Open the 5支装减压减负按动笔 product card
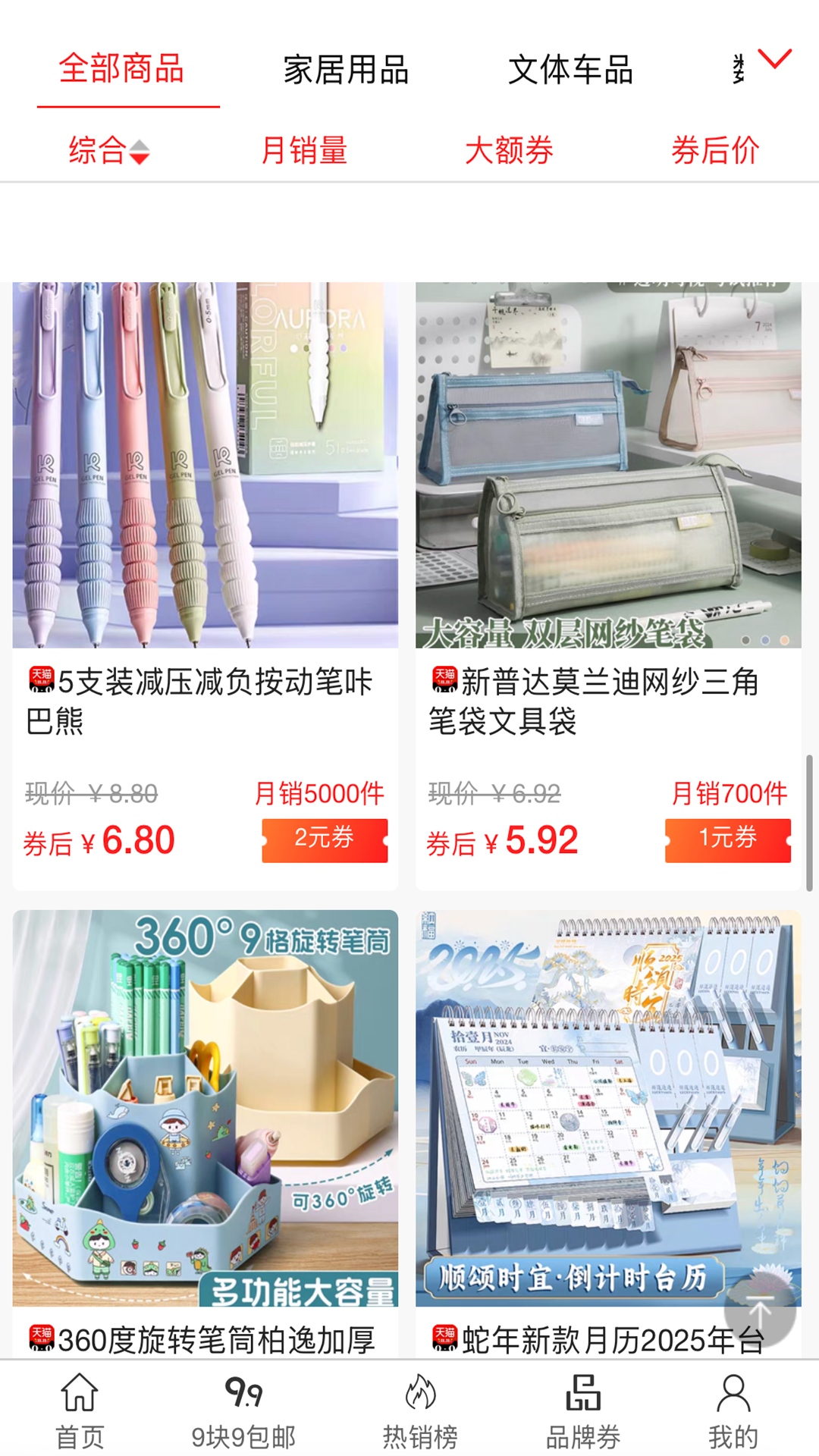 (x=205, y=531)
